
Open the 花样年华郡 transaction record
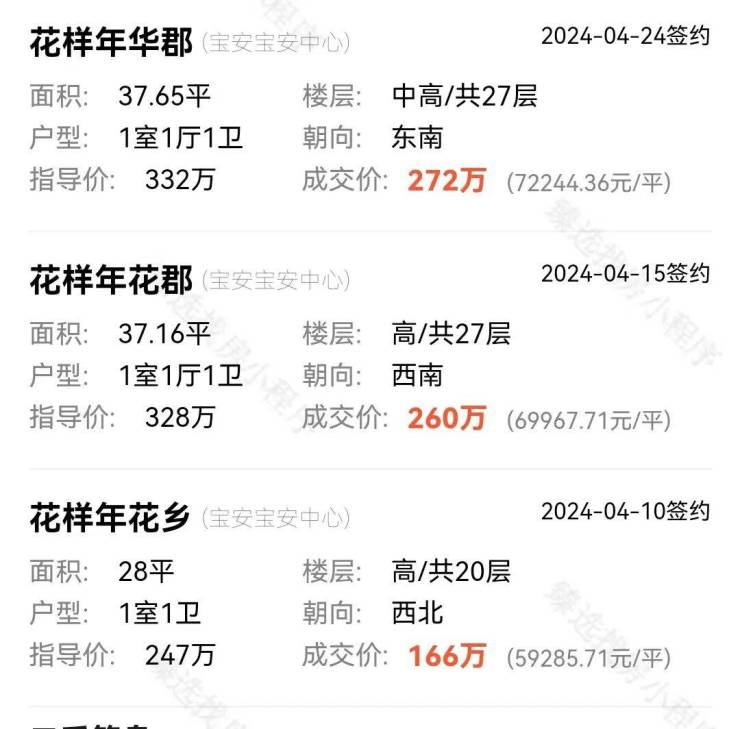(x=110, y=42)
